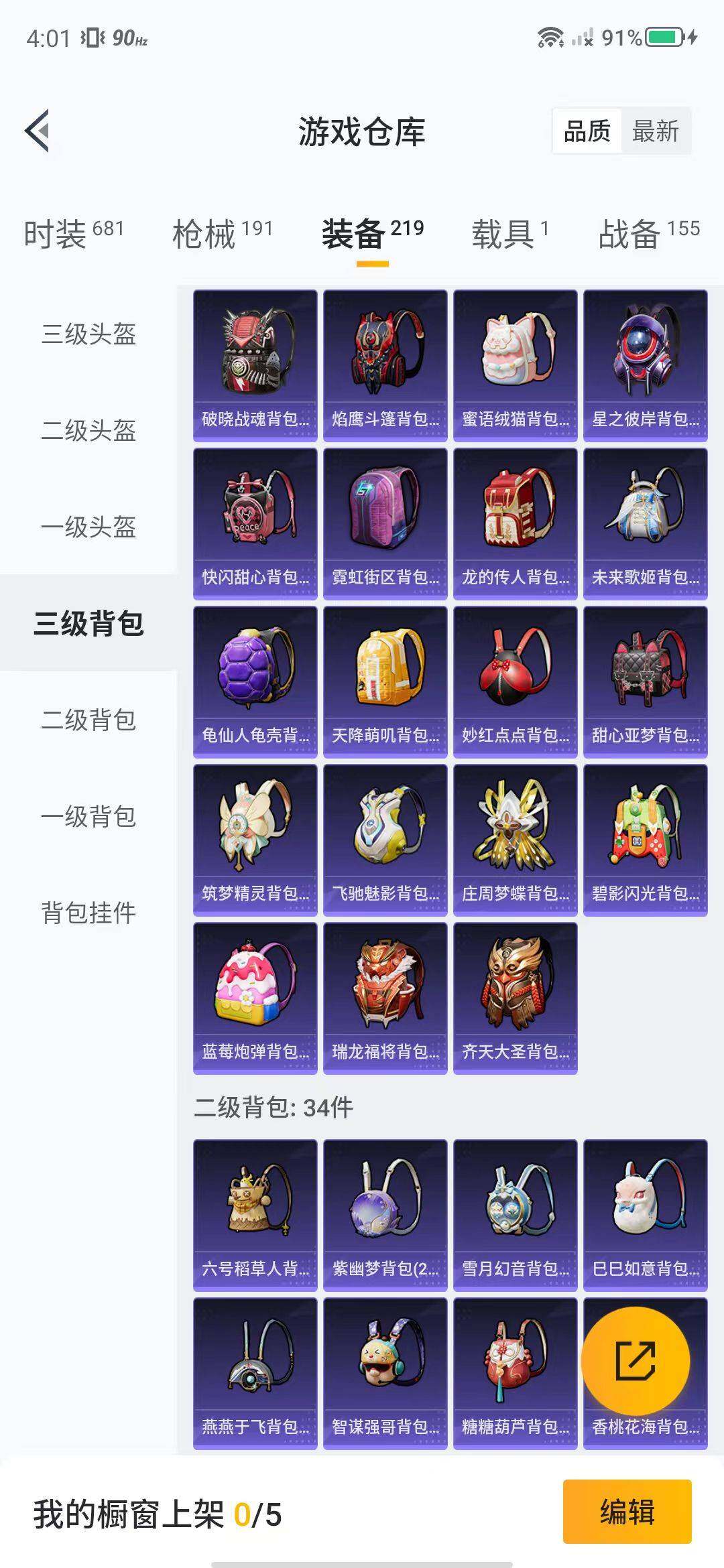View the 齐天大圣背包 item

tap(515, 998)
